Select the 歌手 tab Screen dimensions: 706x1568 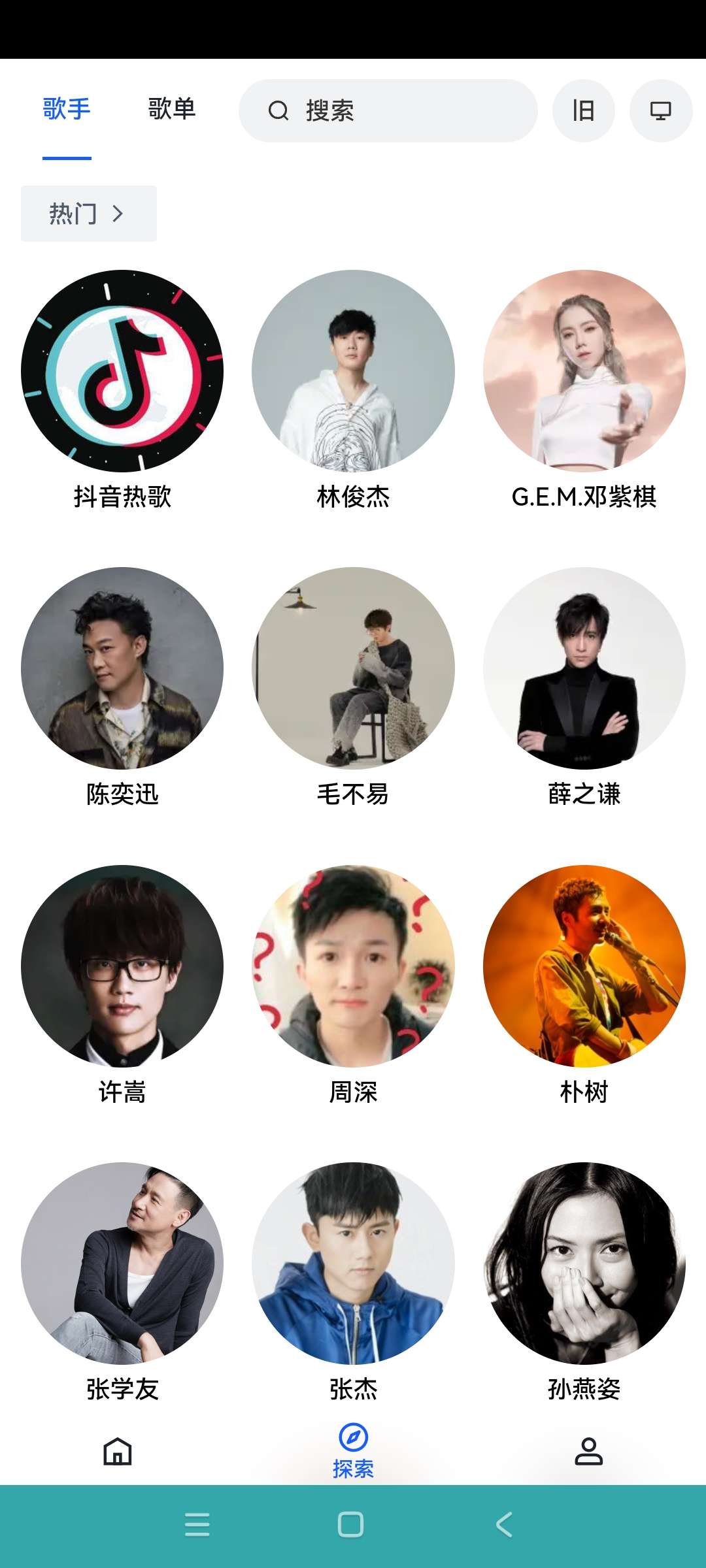coord(67,109)
